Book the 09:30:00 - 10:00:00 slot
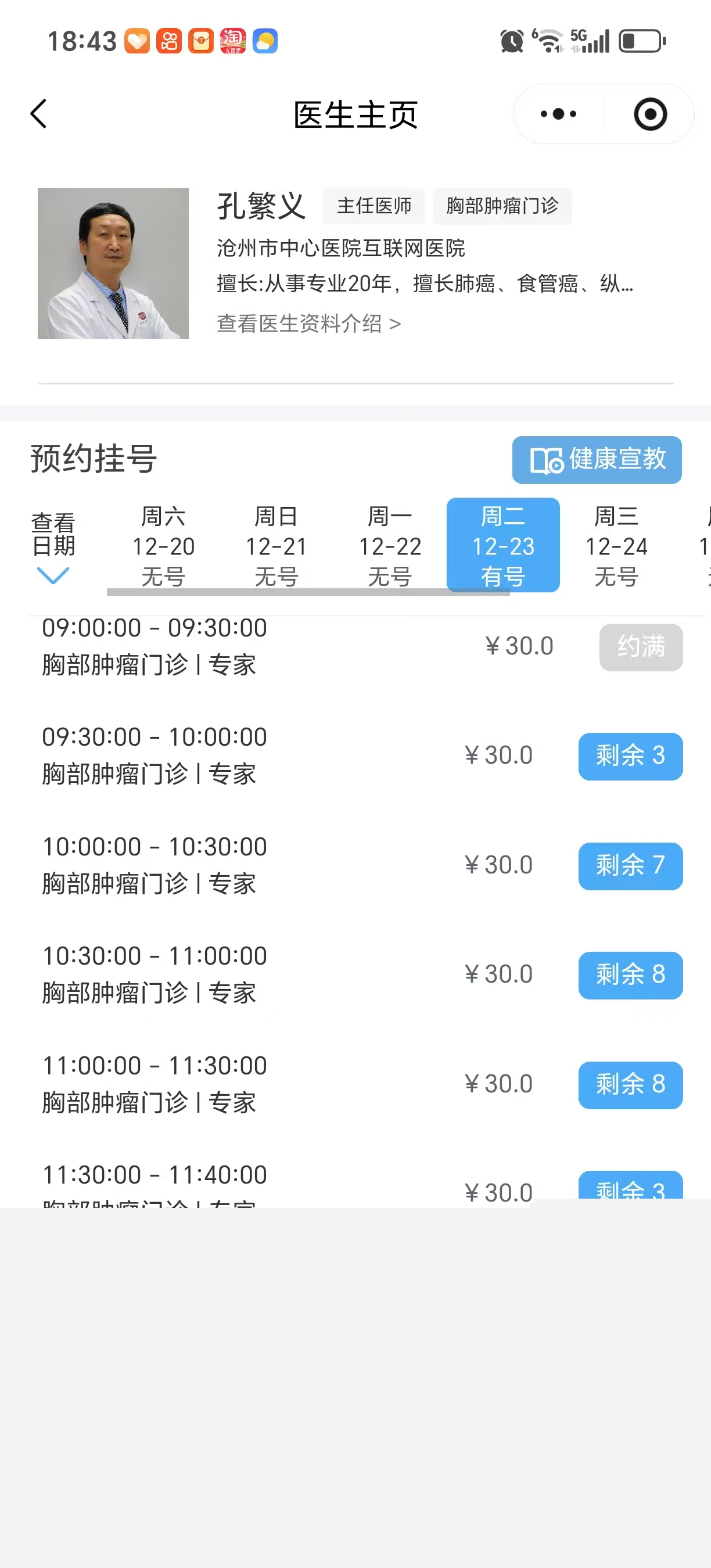 tap(630, 756)
